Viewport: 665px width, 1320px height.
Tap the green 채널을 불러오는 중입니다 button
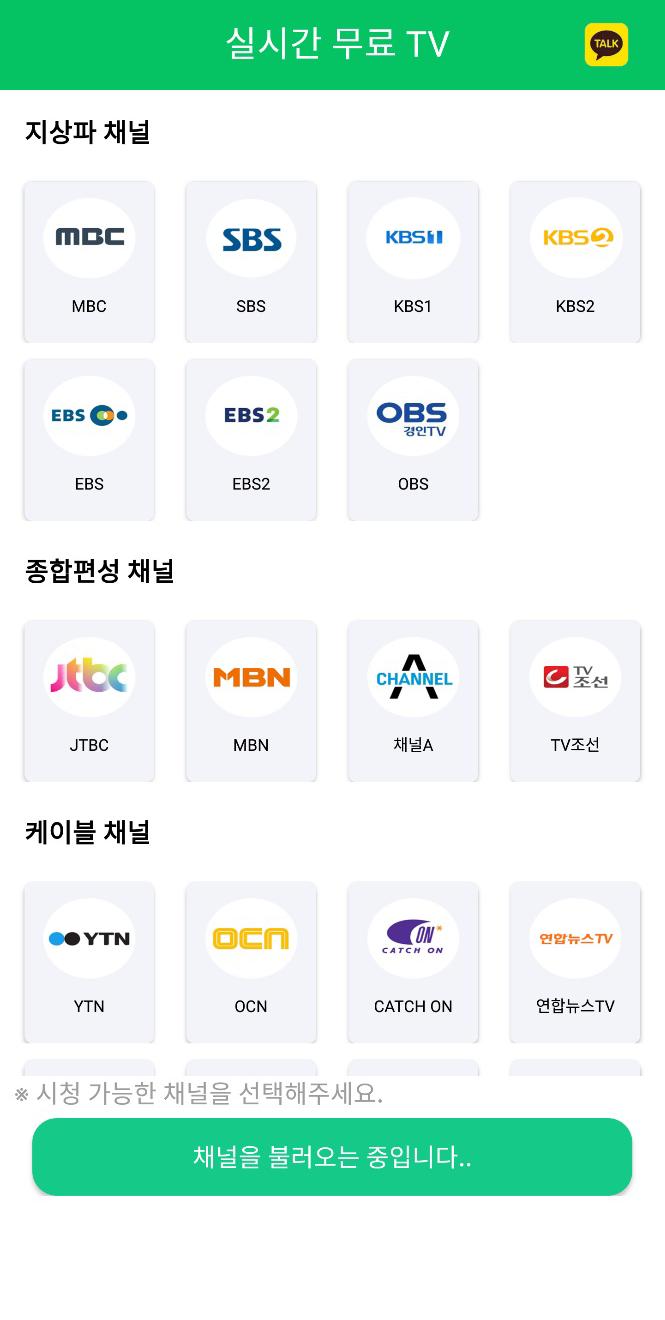pyautogui.click(x=332, y=1157)
